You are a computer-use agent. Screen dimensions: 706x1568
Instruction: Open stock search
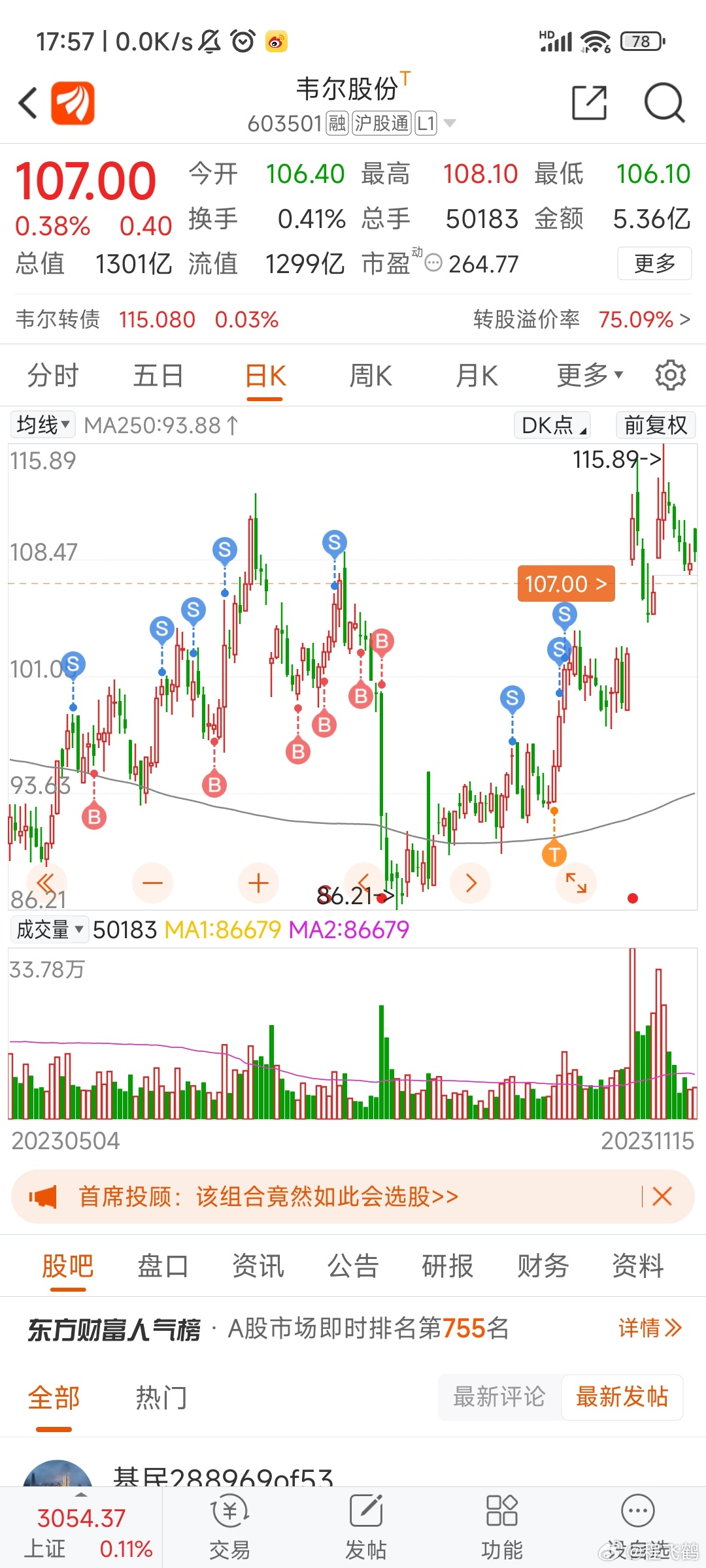[664, 103]
